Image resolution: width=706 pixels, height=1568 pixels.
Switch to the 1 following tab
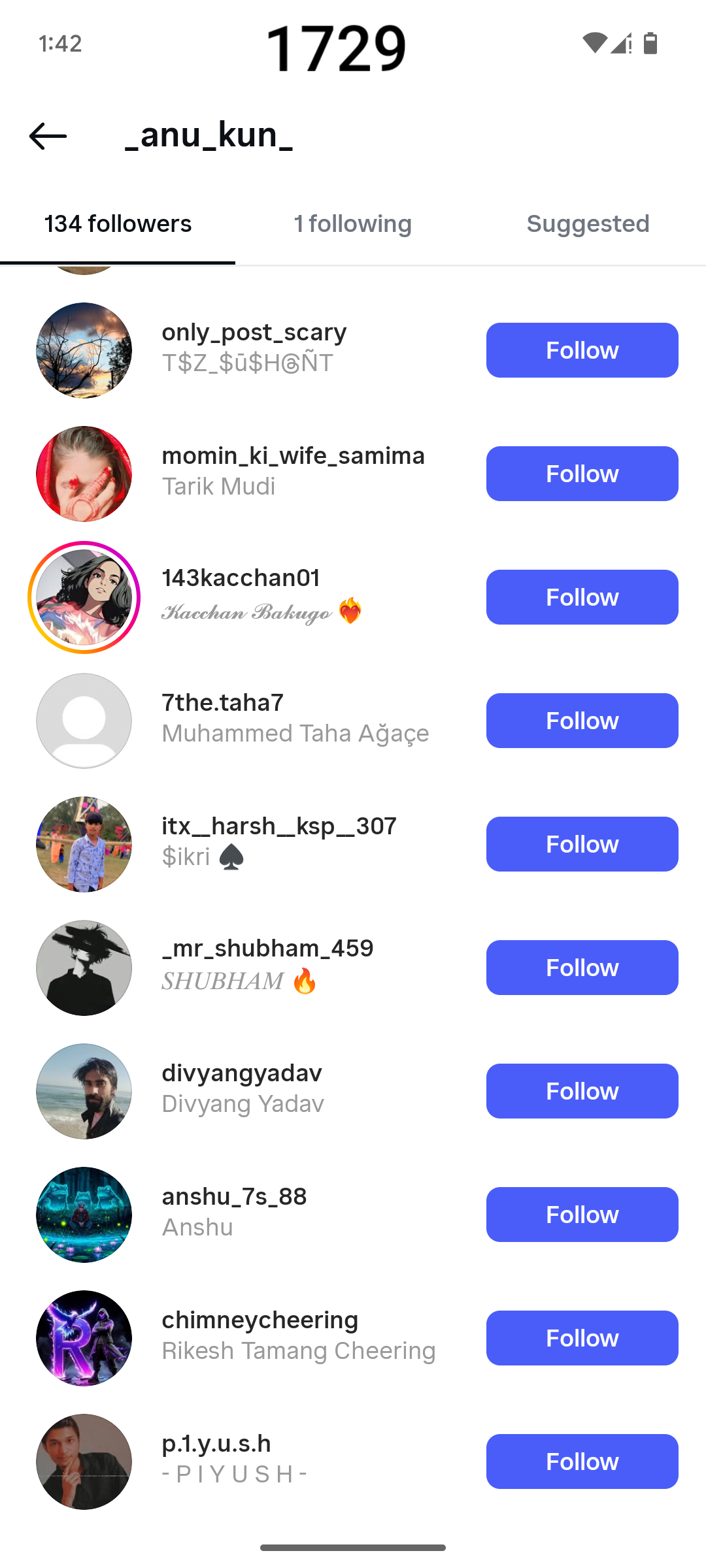352,224
